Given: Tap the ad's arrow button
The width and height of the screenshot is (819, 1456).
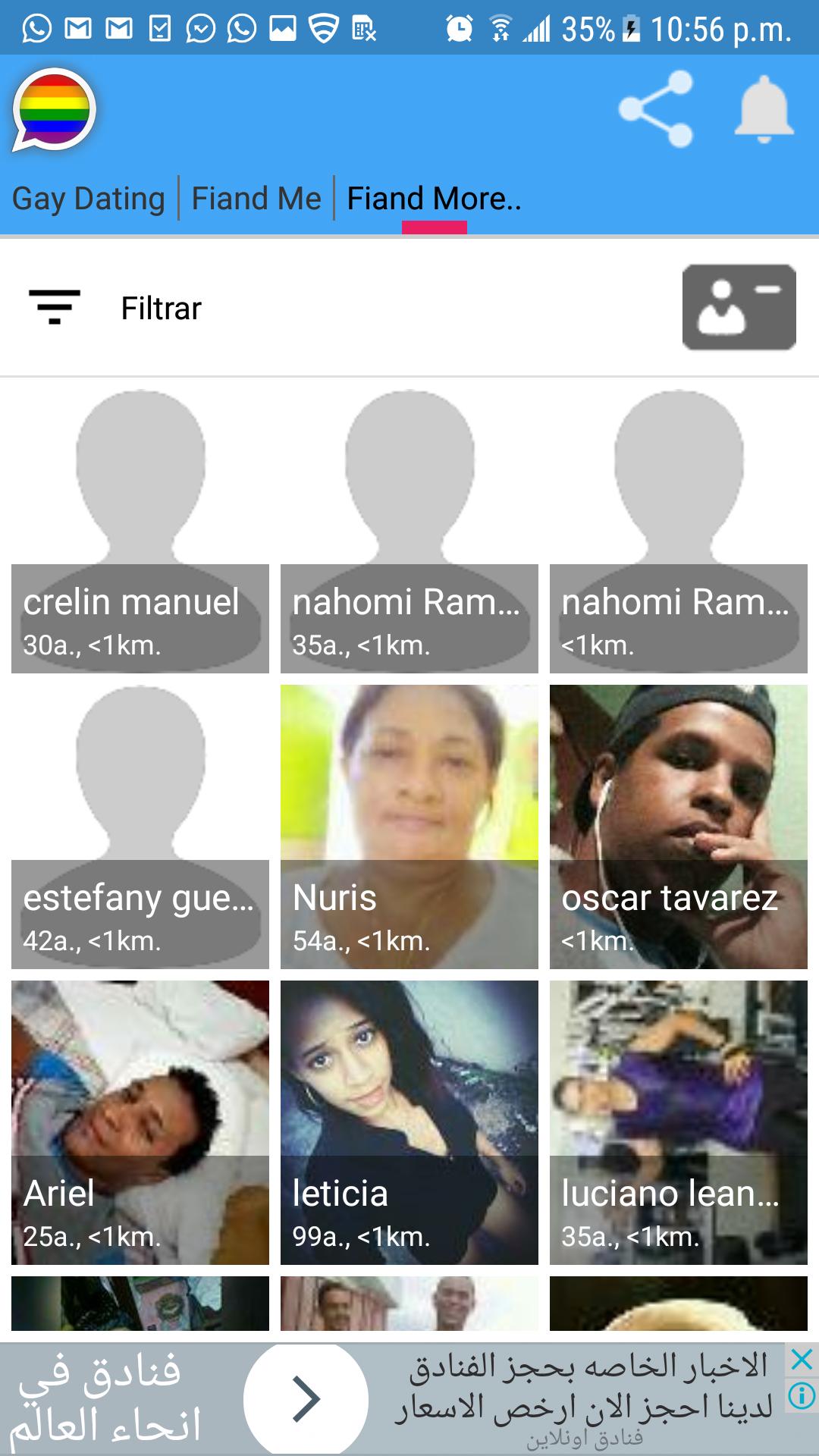Looking at the screenshot, I should pyautogui.click(x=306, y=1399).
